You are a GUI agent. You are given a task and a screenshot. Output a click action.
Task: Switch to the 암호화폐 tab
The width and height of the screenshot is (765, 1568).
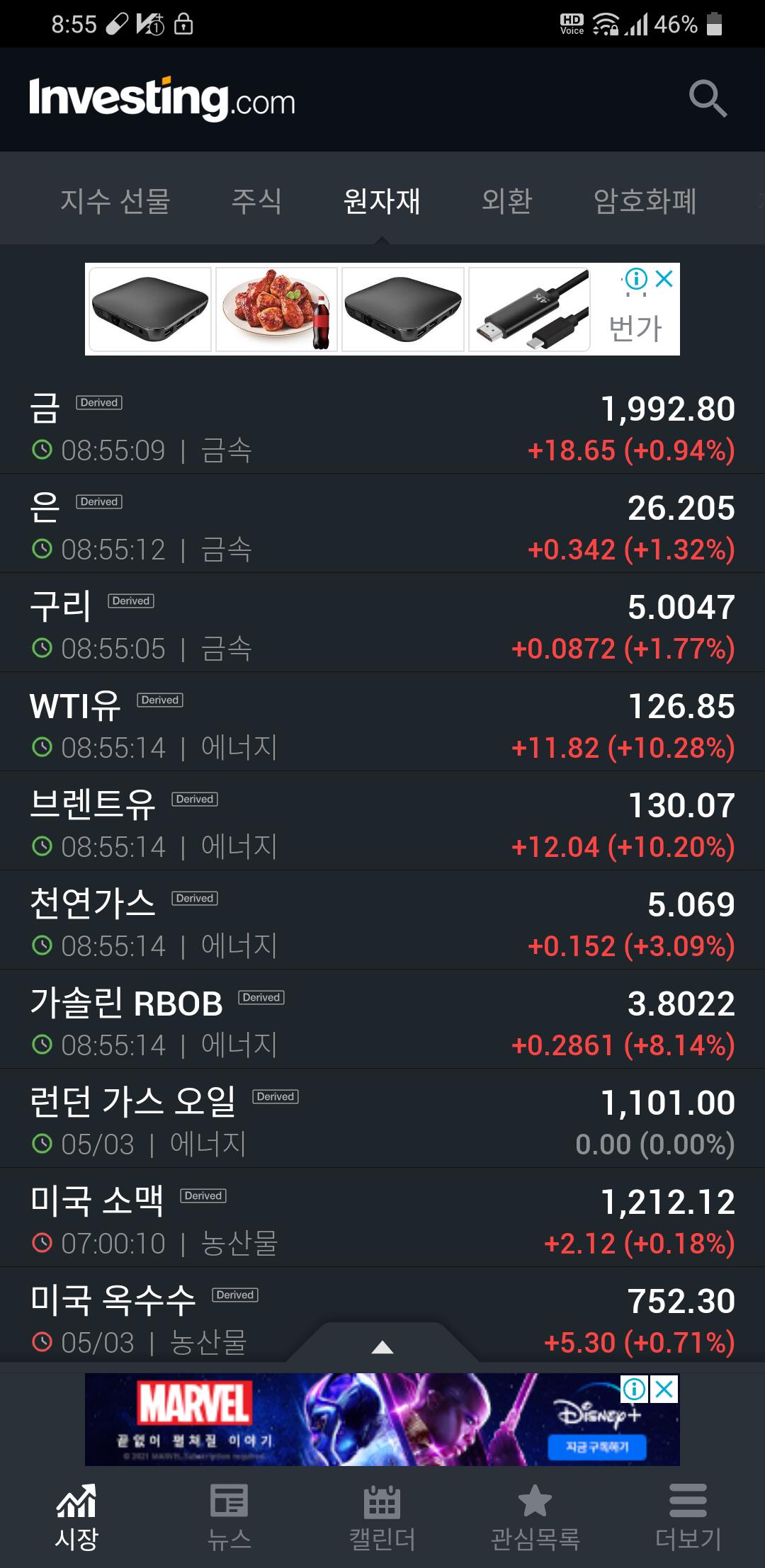[x=645, y=201]
